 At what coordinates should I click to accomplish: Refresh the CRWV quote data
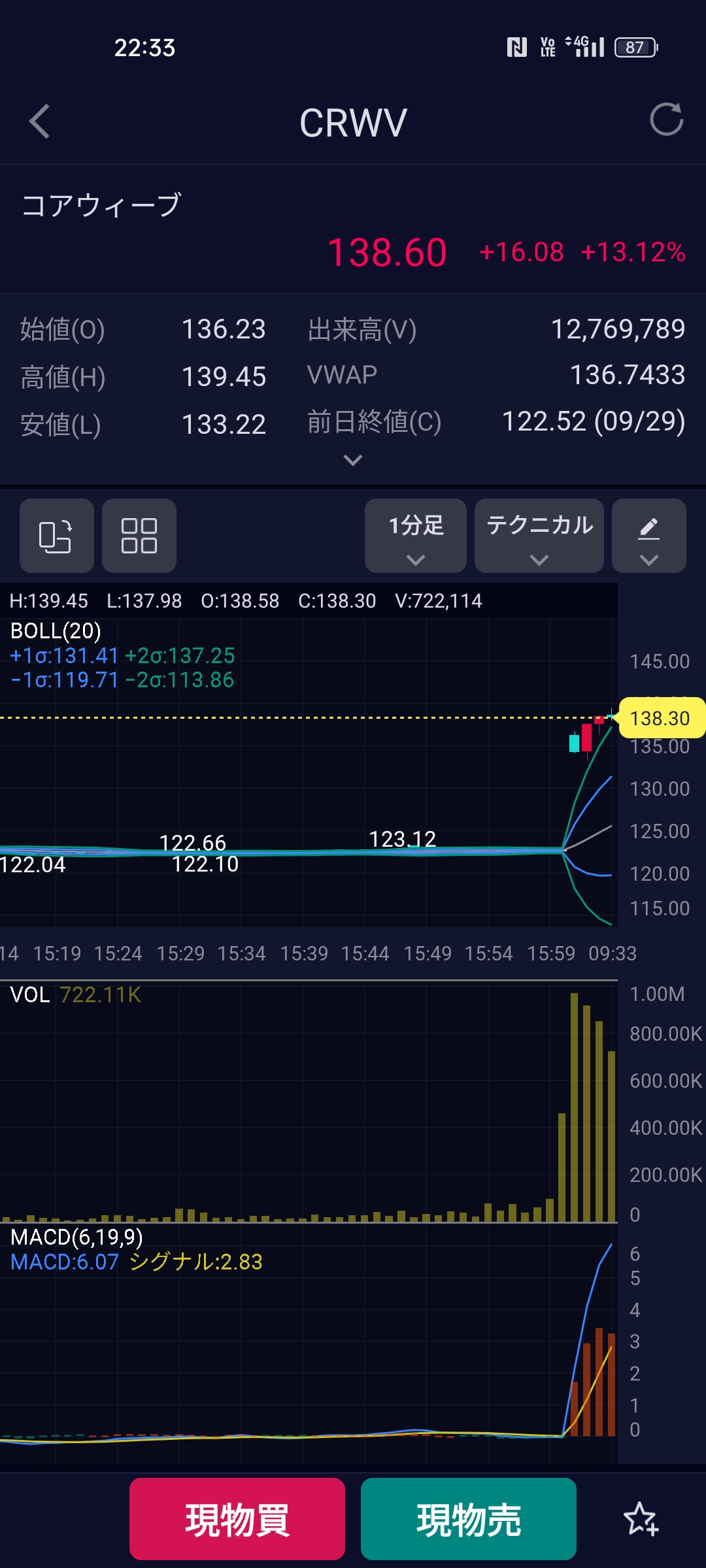pyautogui.click(x=666, y=120)
